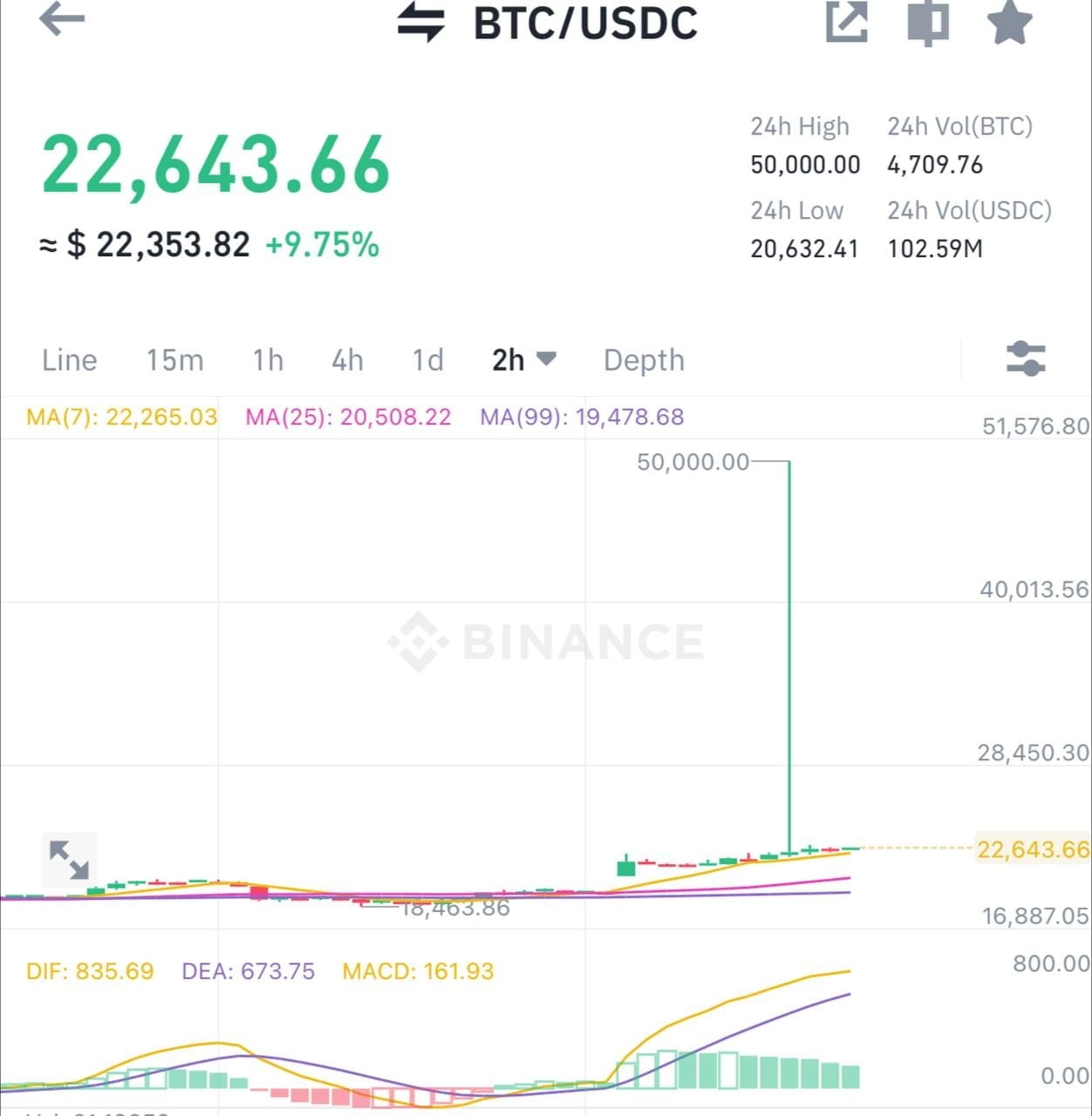
Task: Tap the +9.75% price change percentage
Action: (322, 245)
